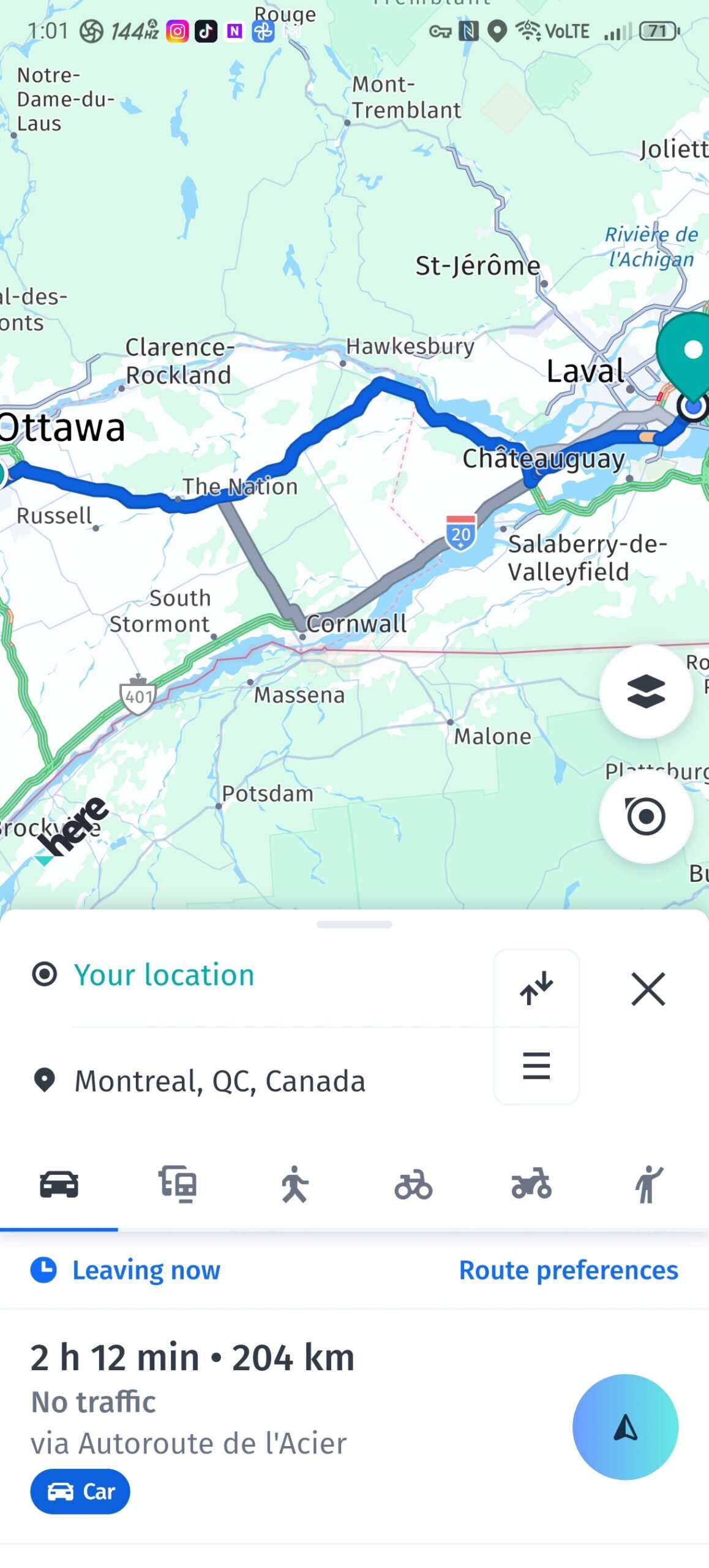709x1568 pixels.
Task: Switch to the taxi hailing tab
Action: [x=649, y=1183]
